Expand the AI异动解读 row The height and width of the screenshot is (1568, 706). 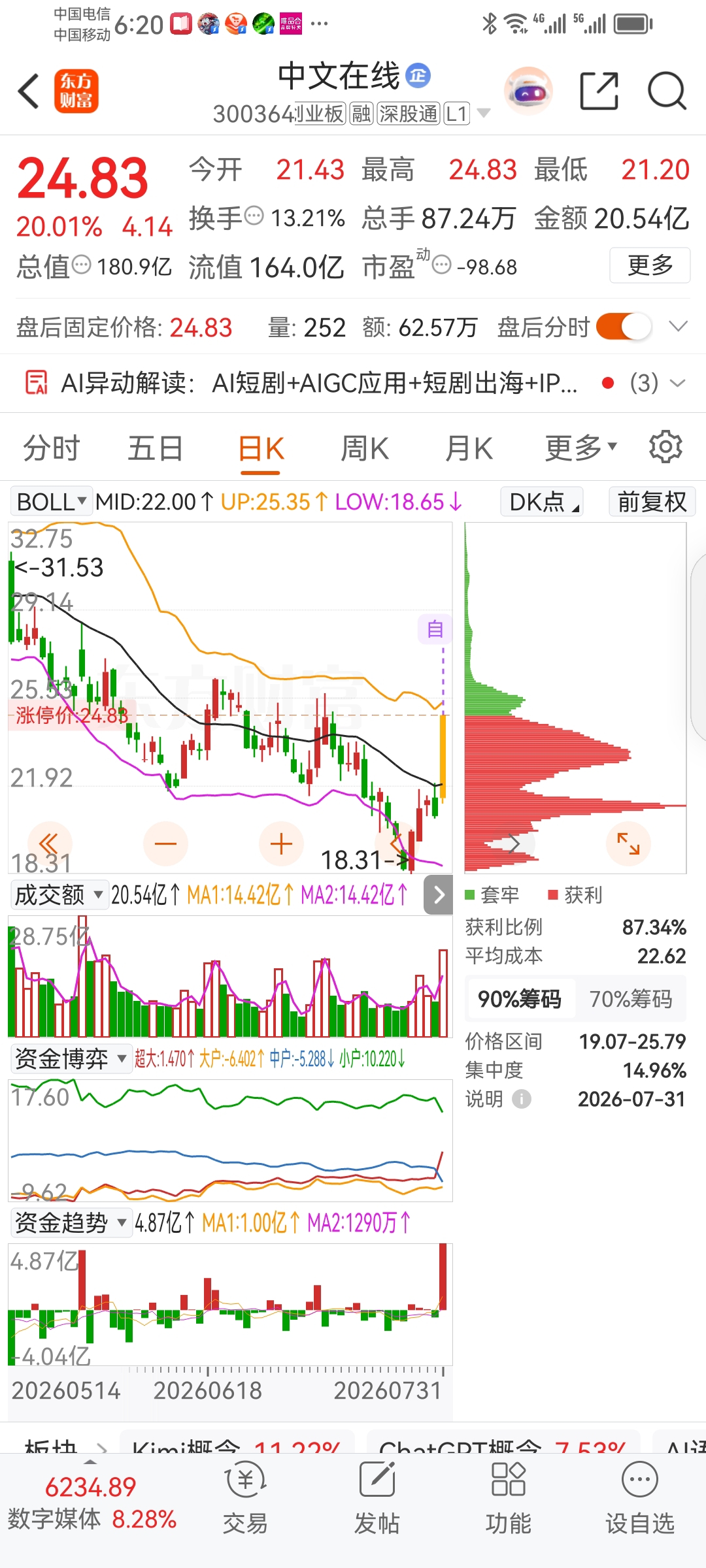pos(678,383)
